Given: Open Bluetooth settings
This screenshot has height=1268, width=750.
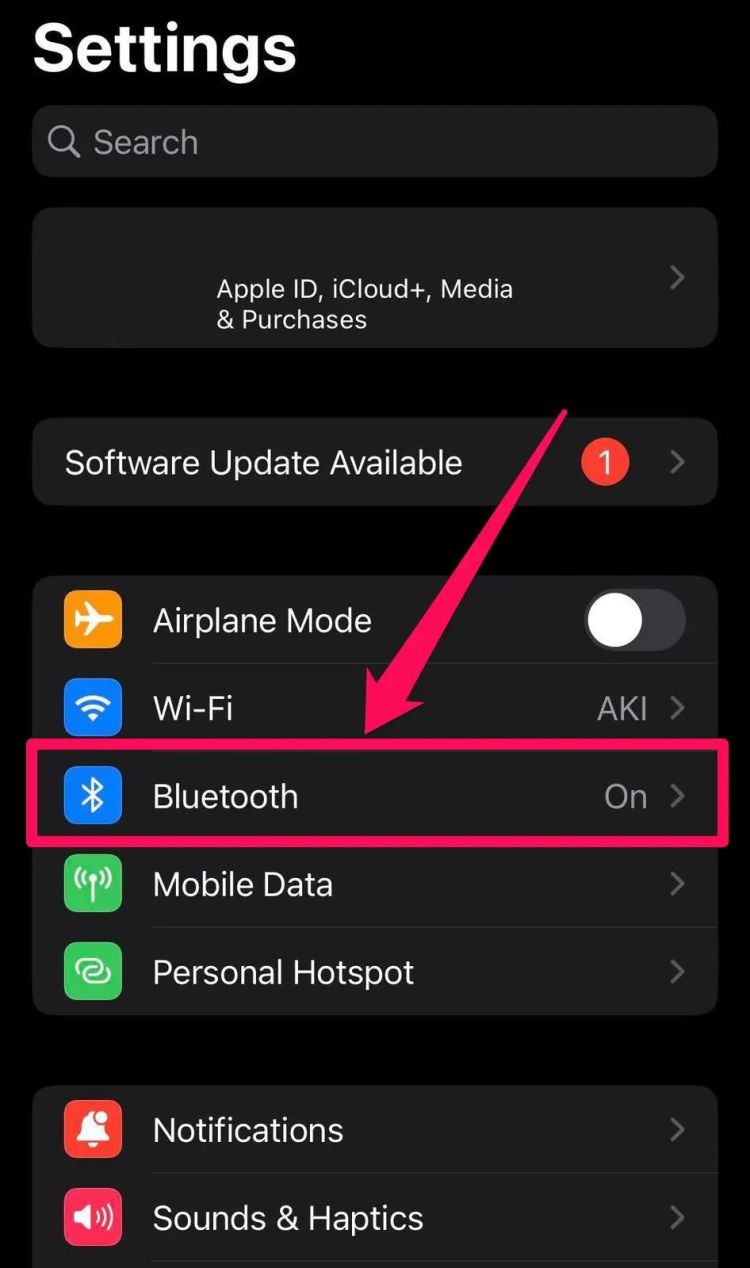Looking at the screenshot, I should (374, 796).
